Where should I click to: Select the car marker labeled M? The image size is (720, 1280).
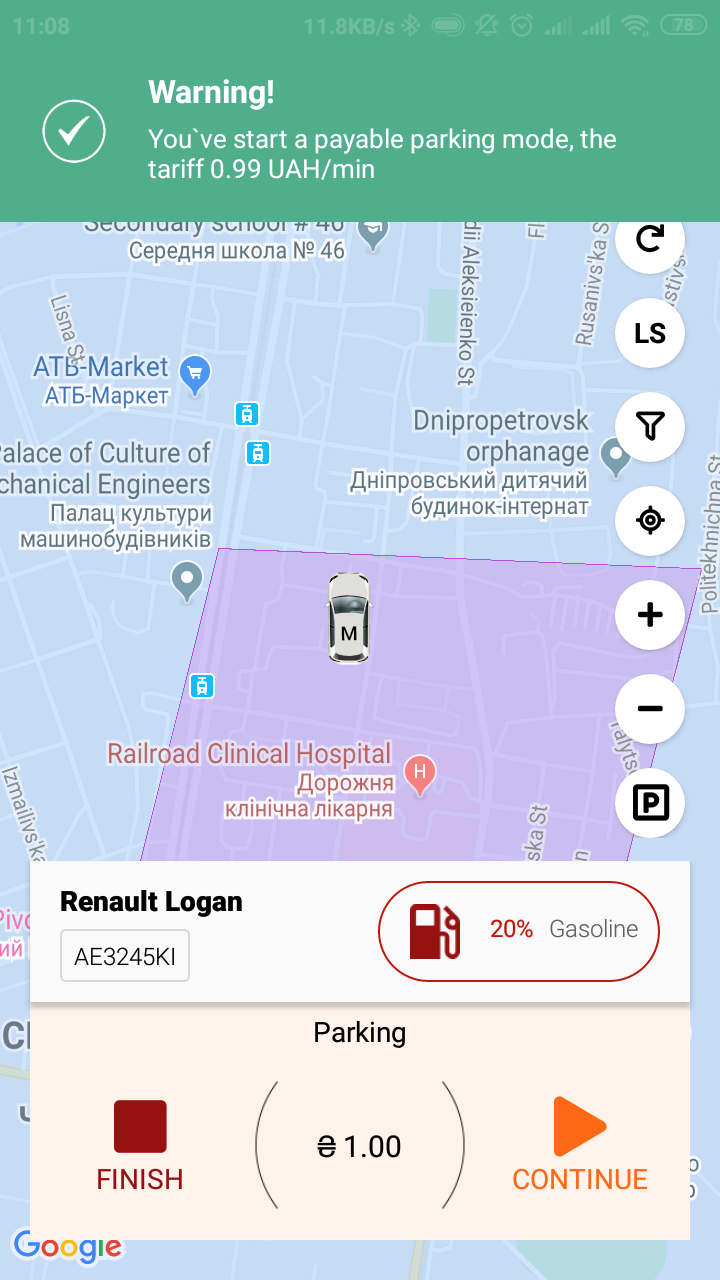348,617
